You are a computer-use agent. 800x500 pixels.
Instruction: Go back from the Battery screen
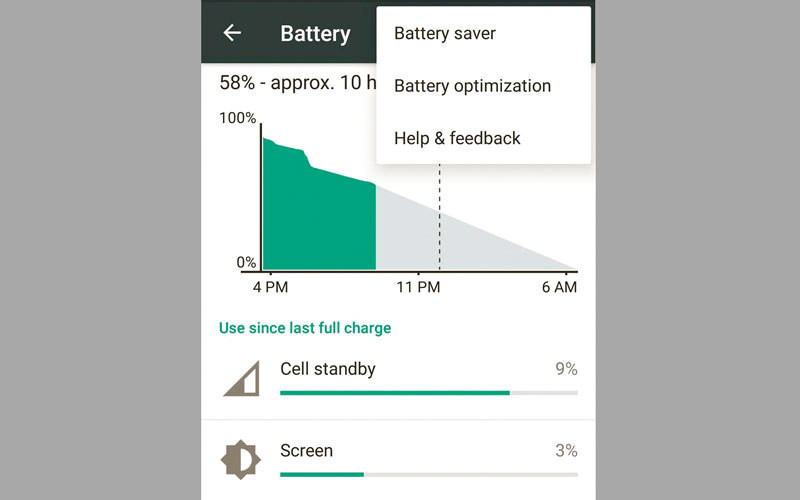(232, 33)
